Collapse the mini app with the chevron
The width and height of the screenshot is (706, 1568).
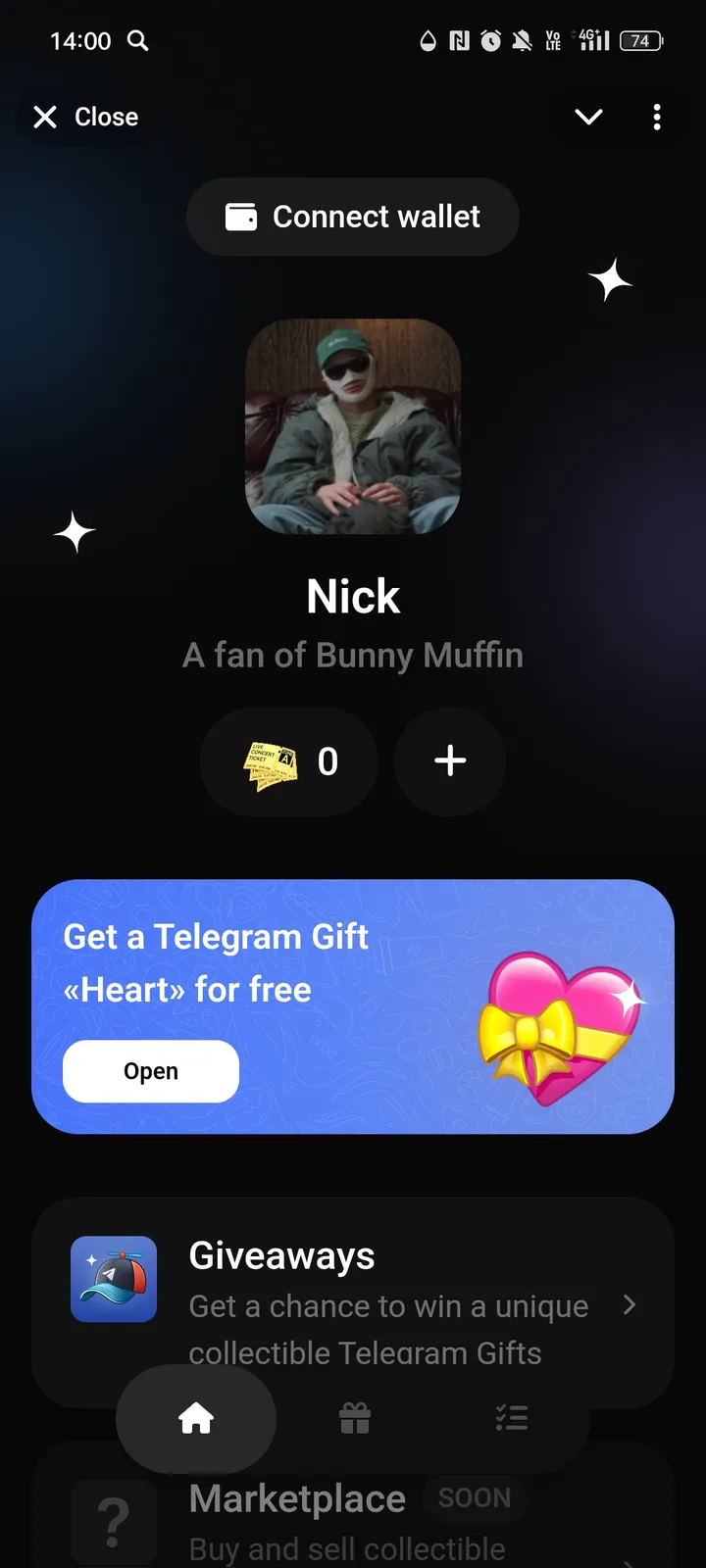(588, 117)
